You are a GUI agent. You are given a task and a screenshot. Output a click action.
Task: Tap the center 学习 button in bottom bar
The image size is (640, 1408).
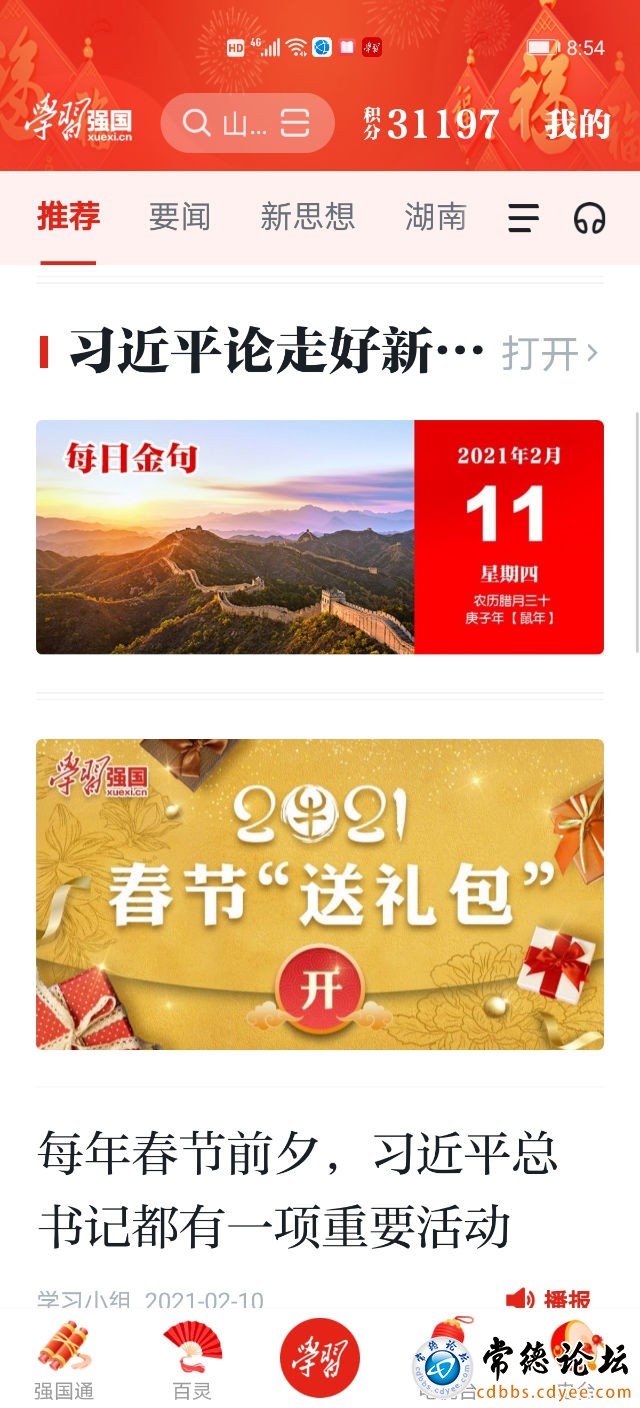click(319, 1357)
